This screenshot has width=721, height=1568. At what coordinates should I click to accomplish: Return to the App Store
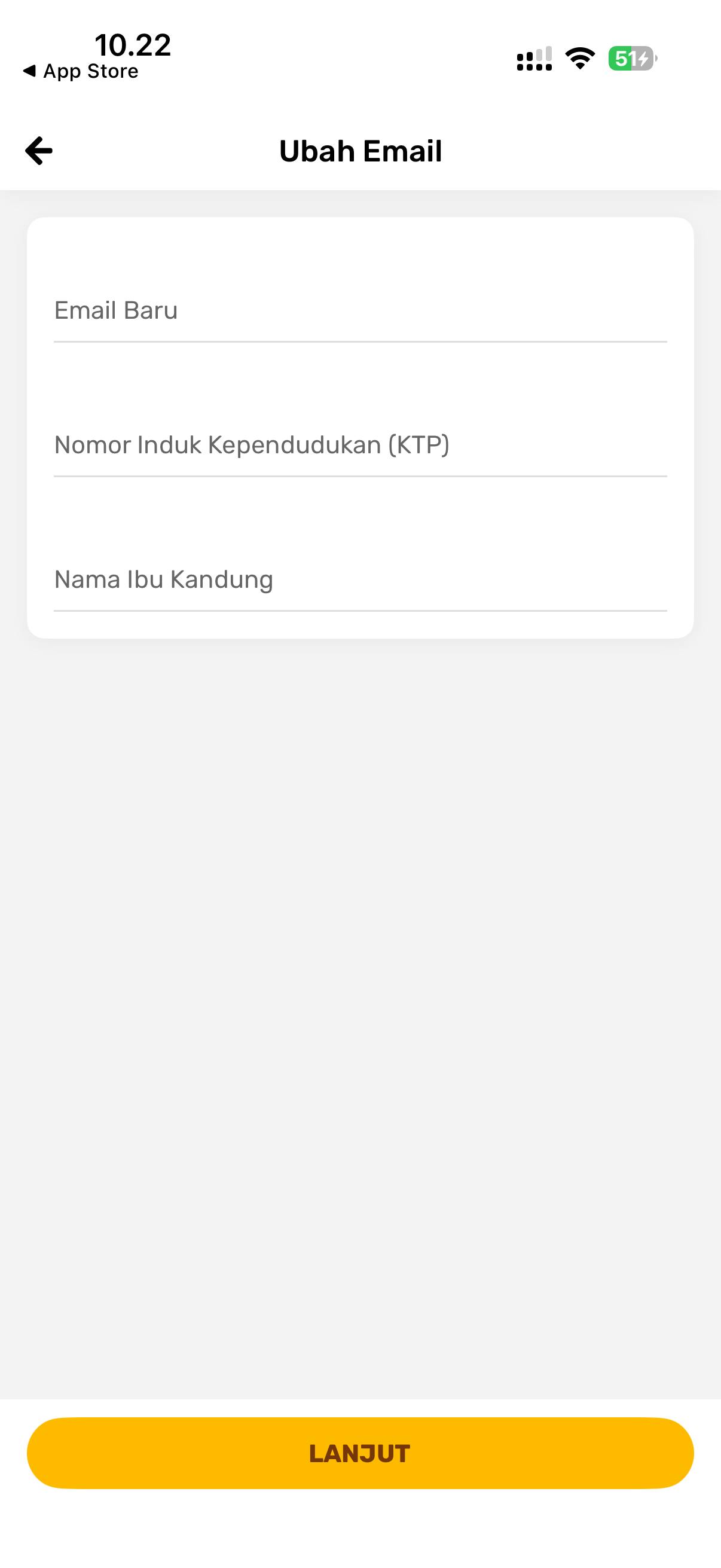pos(81,72)
